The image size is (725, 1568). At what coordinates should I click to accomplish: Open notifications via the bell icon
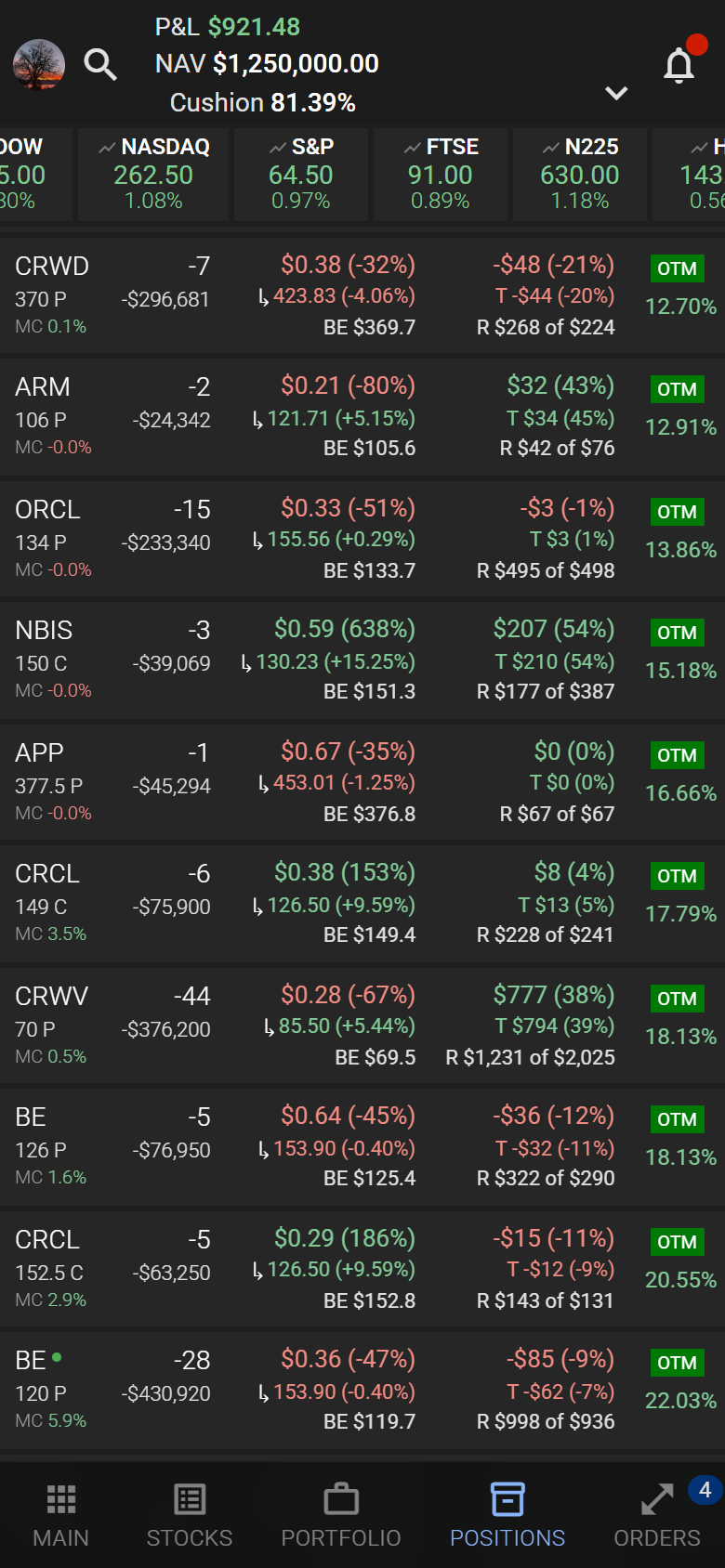679,64
